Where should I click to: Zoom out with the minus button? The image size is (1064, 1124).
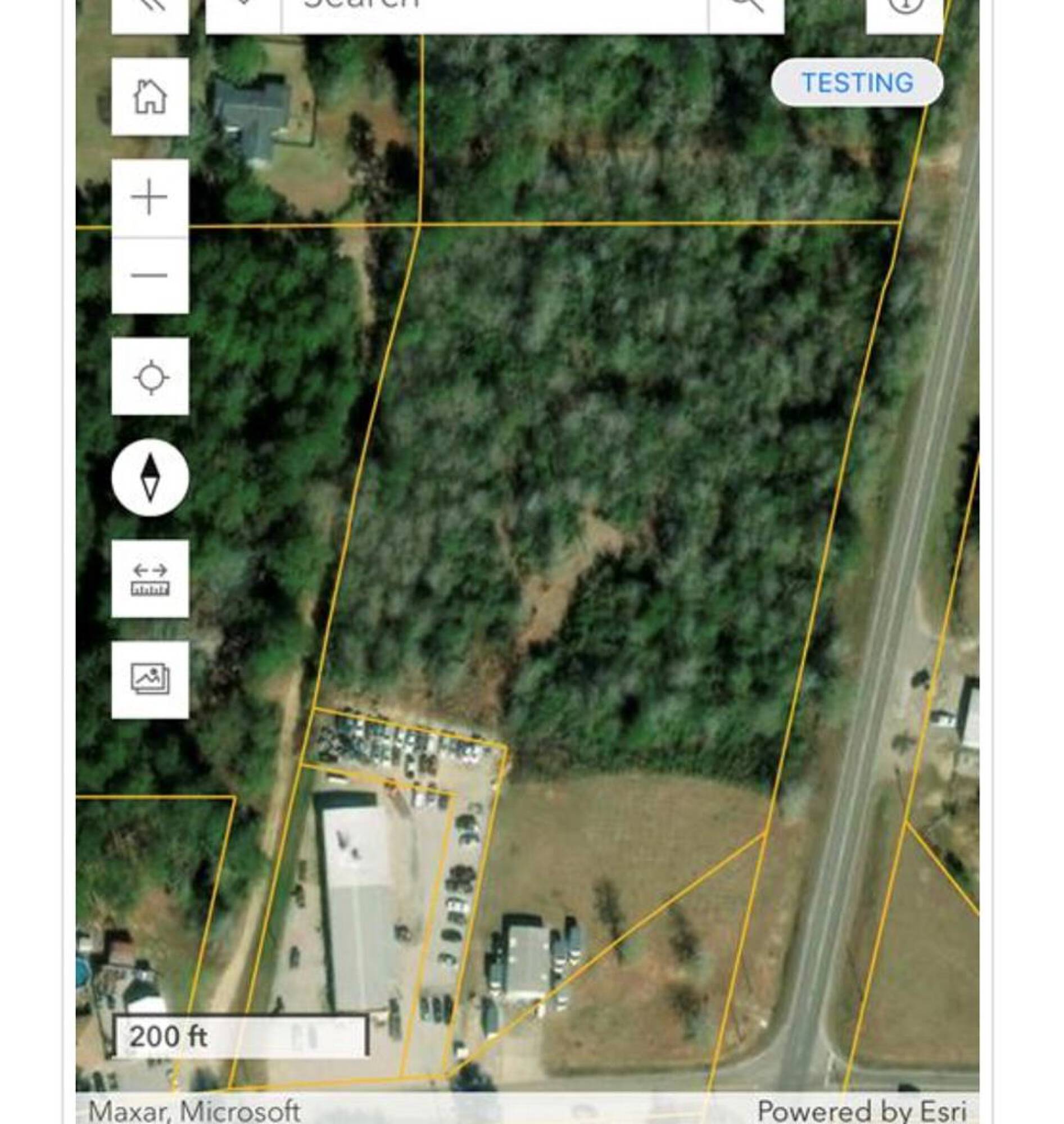pyautogui.click(x=150, y=275)
